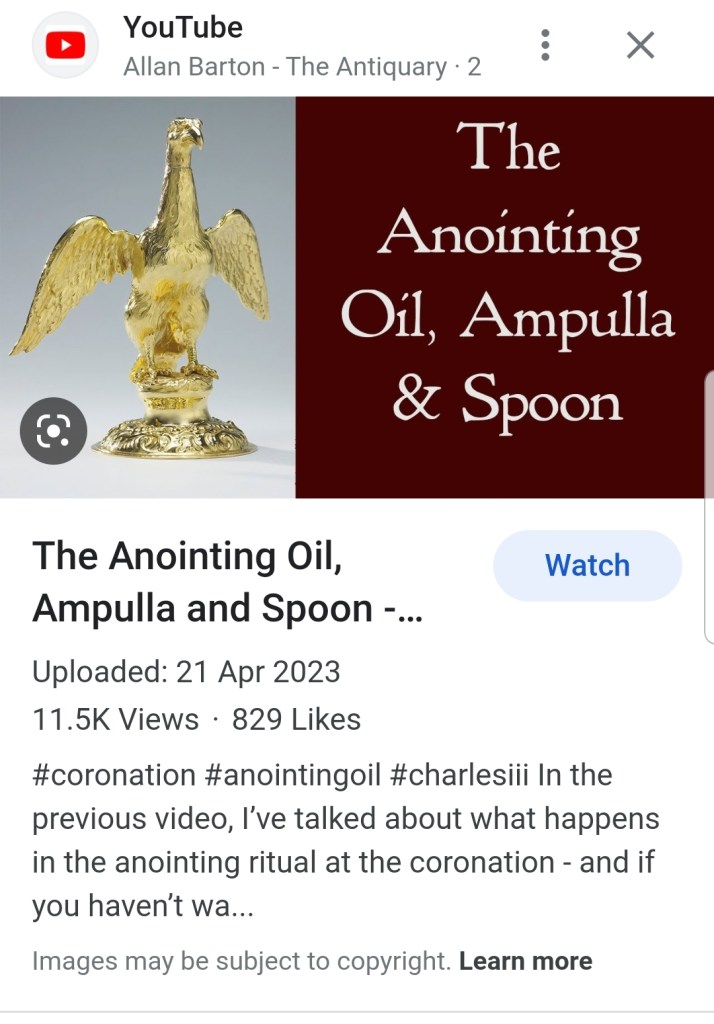Open the three-dot overflow menu
Image resolution: width=714 pixels, height=1024 pixels.
point(545,45)
